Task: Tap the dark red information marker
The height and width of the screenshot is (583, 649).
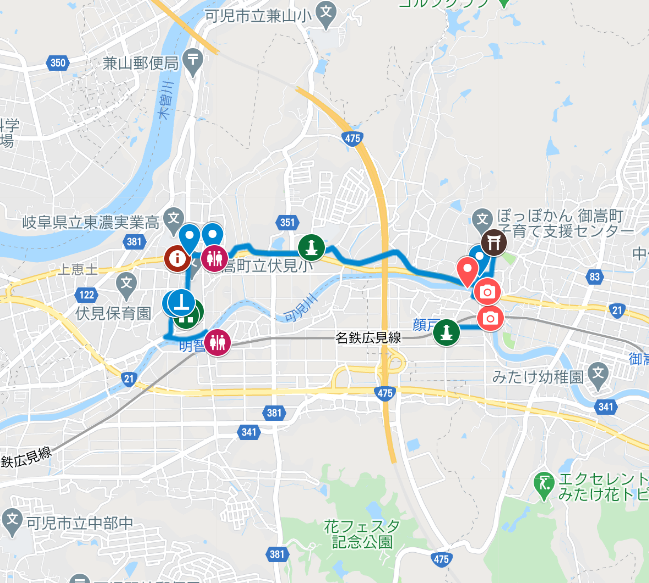Action: [x=177, y=259]
